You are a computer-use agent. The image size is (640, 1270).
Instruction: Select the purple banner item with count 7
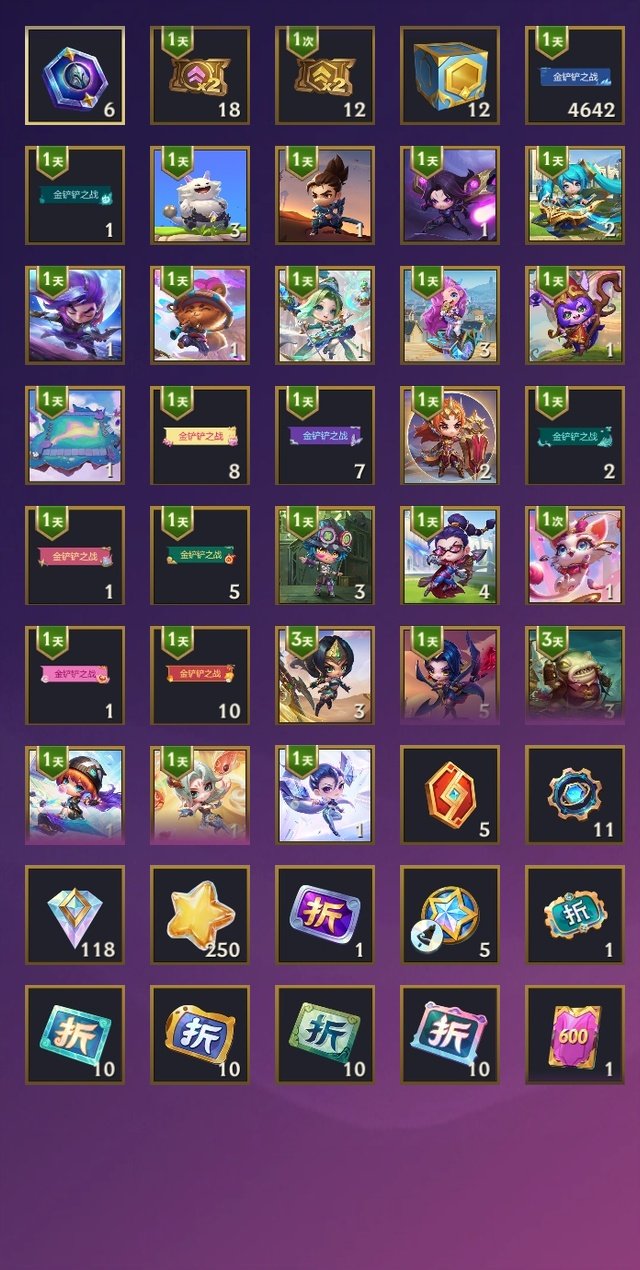(325, 436)
